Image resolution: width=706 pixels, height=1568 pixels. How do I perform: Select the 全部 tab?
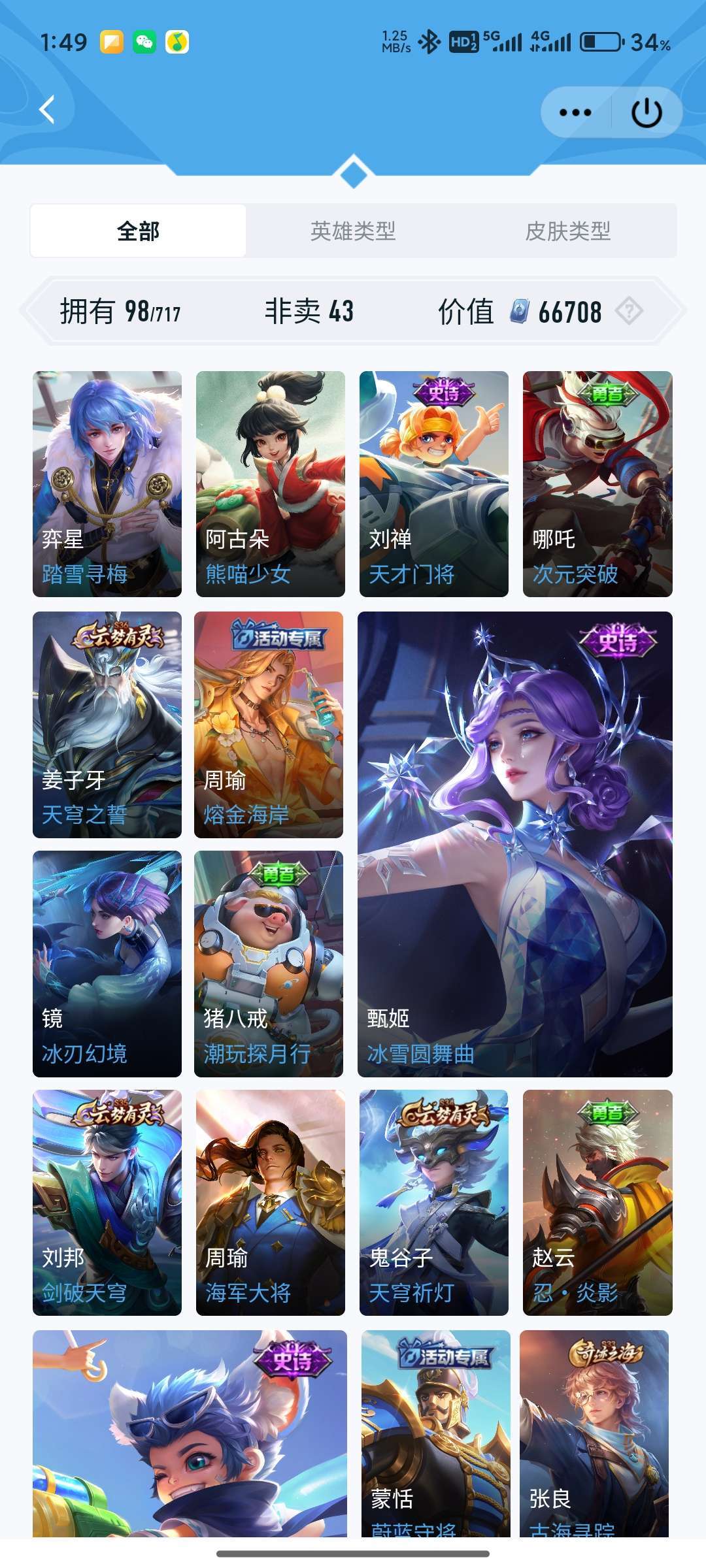click(x=139, y=231)
